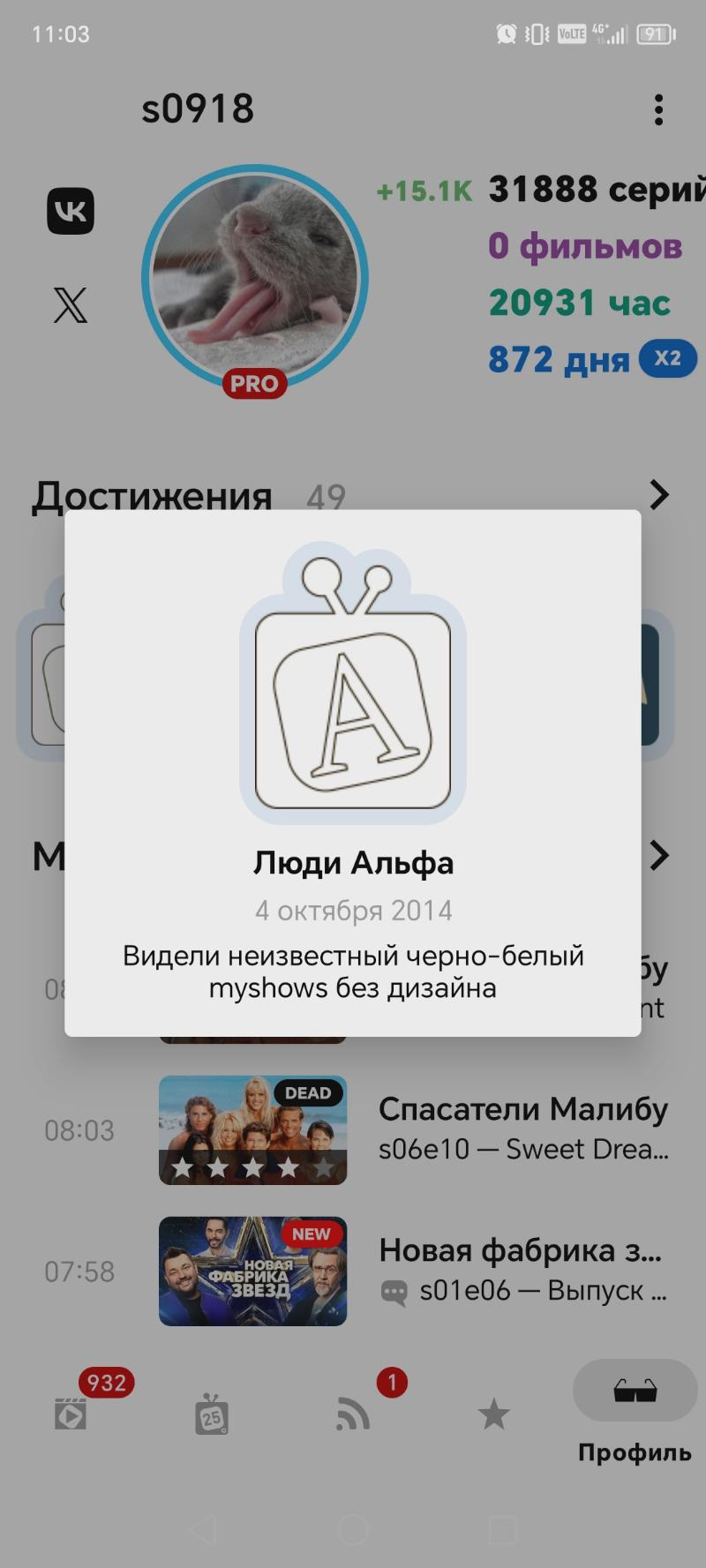Open the calendar tab

[x=212, y=1414]
